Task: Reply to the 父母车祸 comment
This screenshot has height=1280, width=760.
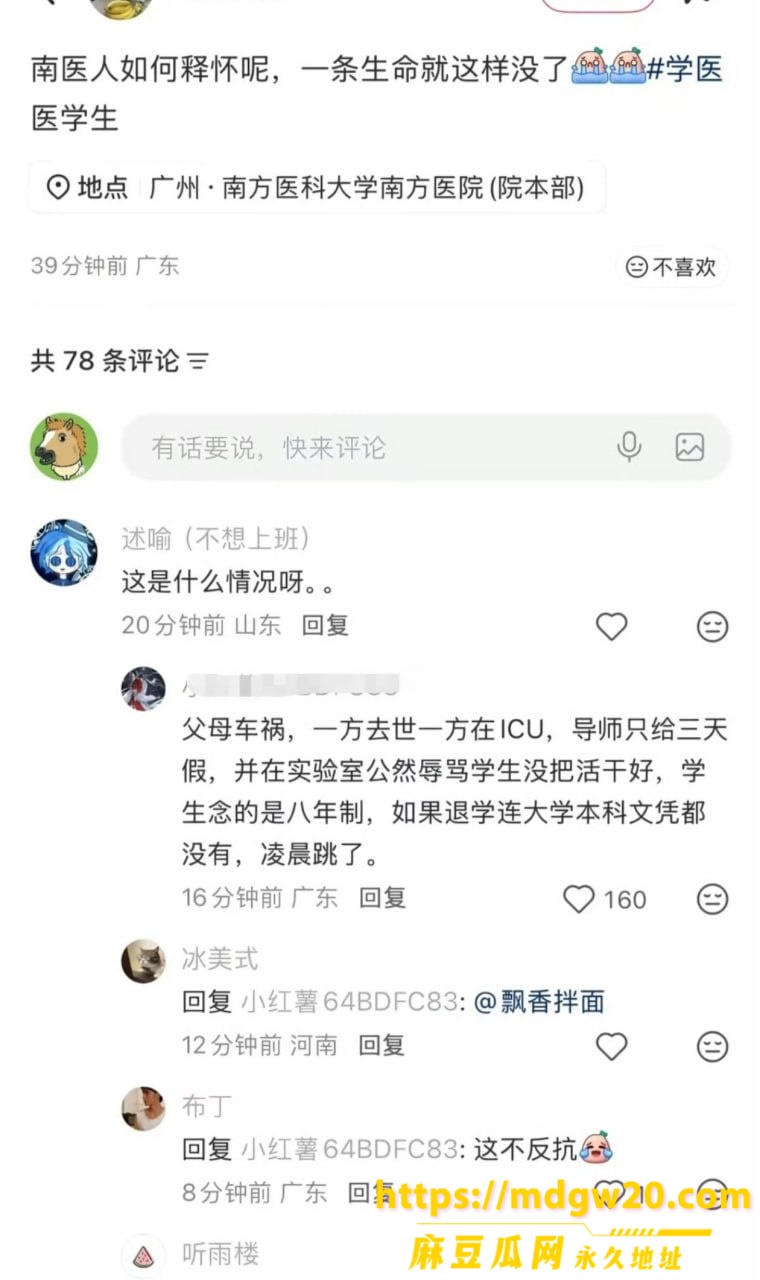Action: point(383,898)
